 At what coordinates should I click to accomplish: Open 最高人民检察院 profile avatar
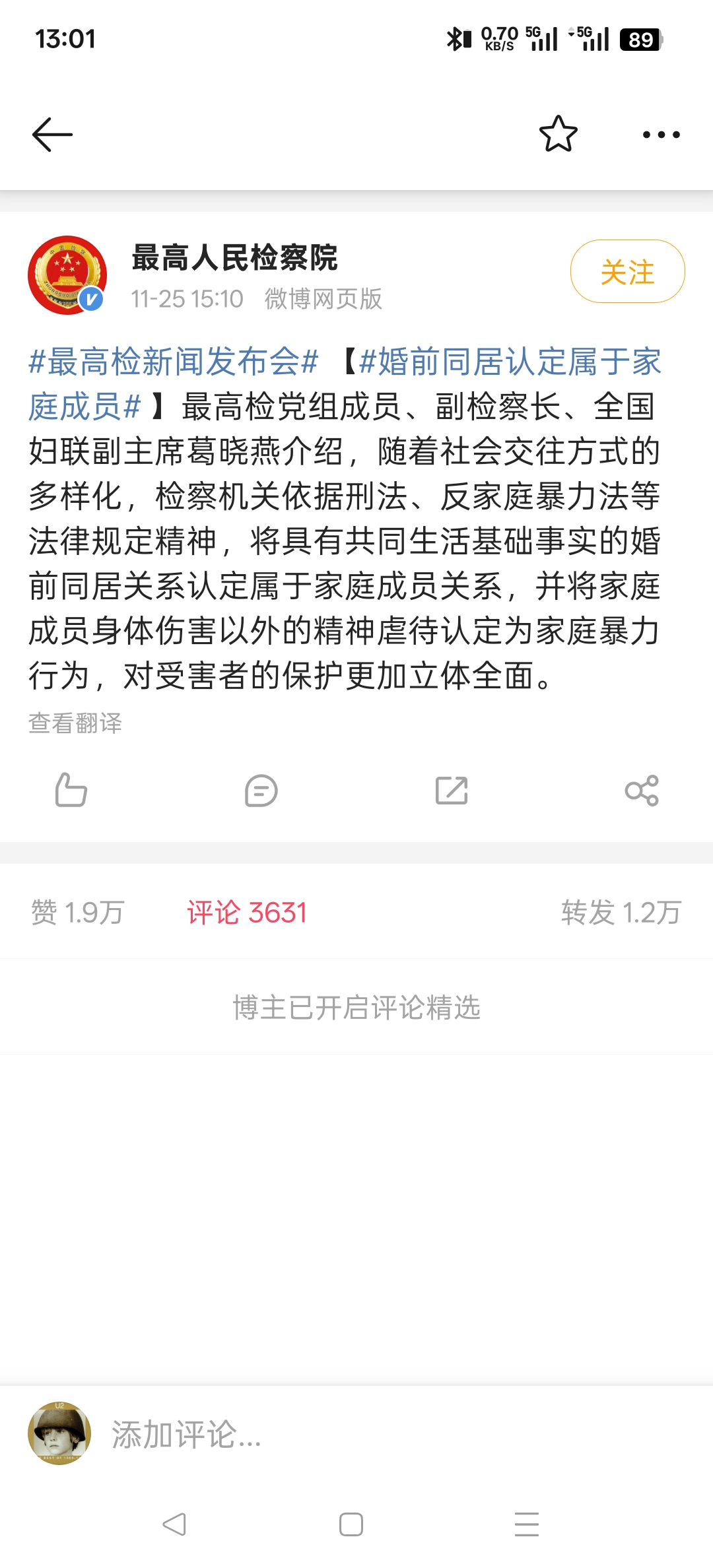pyautogui.click(x=67, y=275)
